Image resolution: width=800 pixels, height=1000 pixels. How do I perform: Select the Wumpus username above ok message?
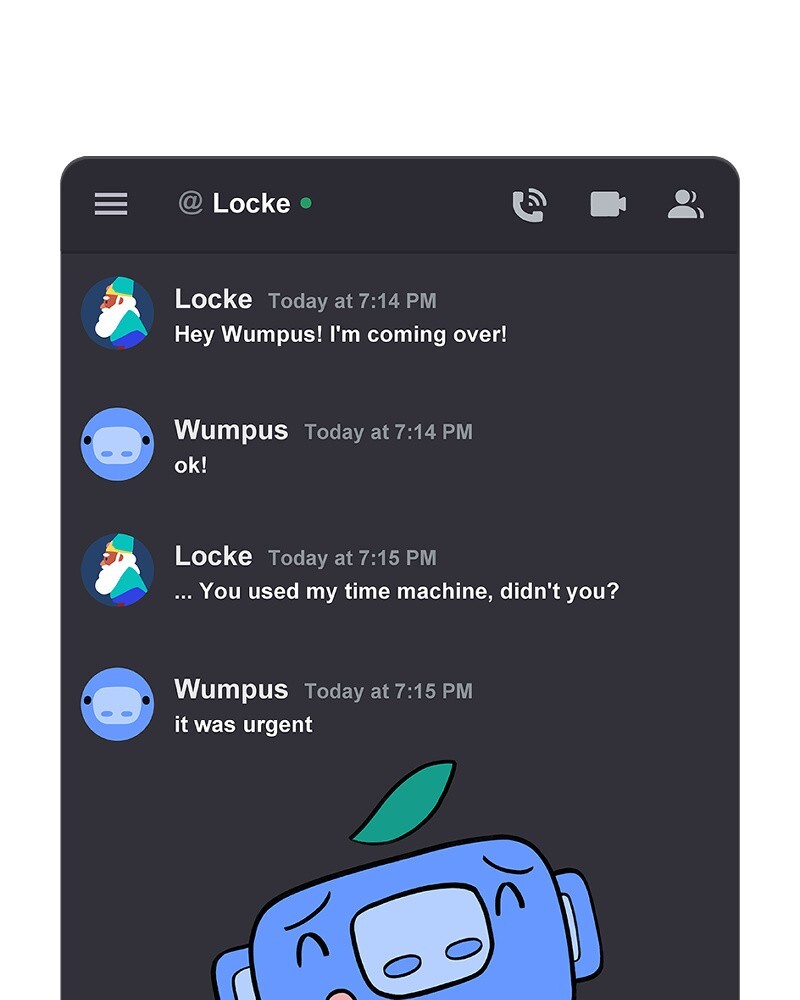click(x=231, y=430)
